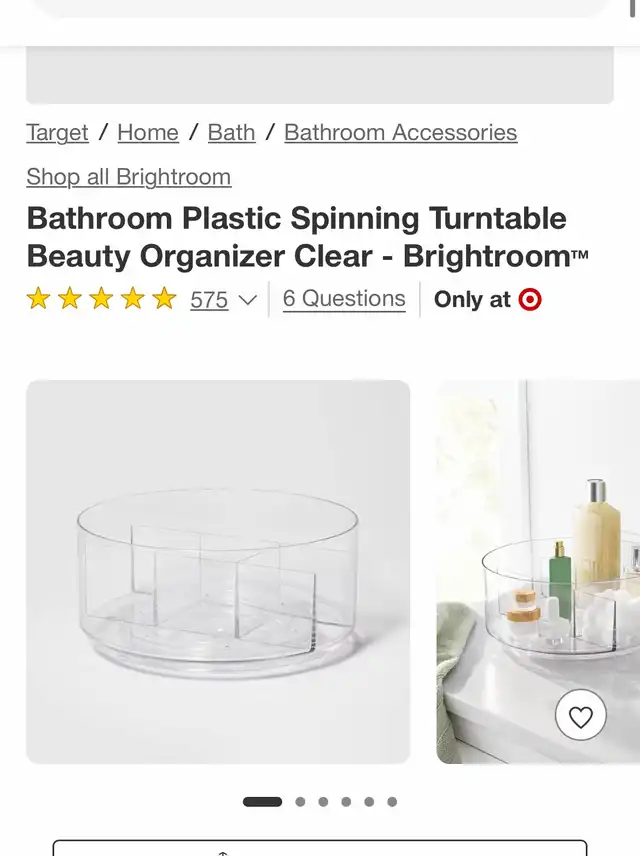The image size is (640, 856).
Task: Open Bathroom Accessories breadcrumb
Action: point(400,132)
